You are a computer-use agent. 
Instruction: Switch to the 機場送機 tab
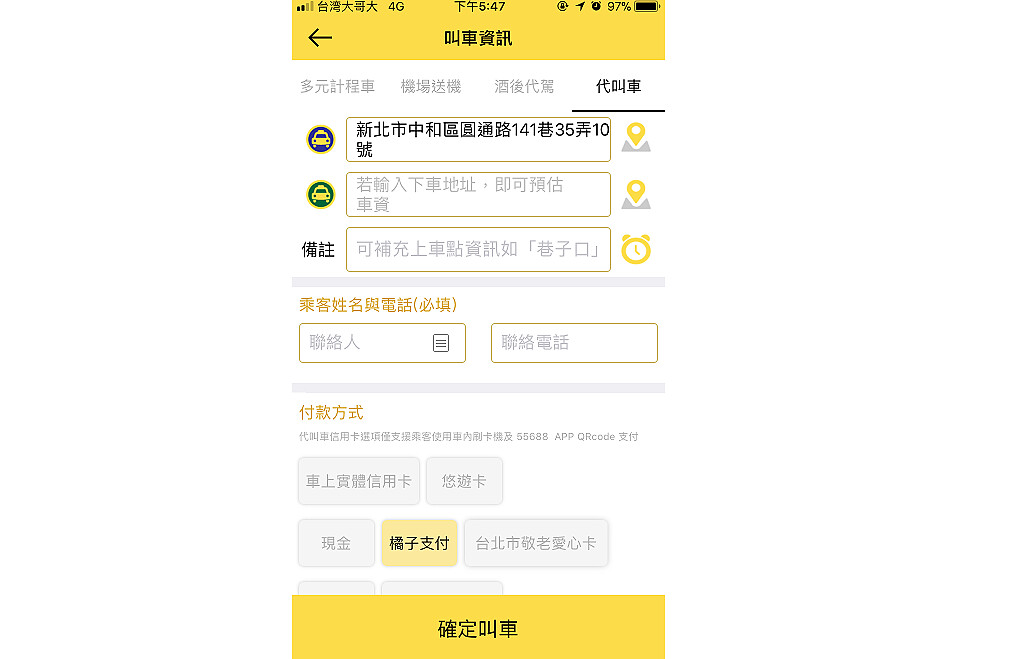tap(431, 87)
